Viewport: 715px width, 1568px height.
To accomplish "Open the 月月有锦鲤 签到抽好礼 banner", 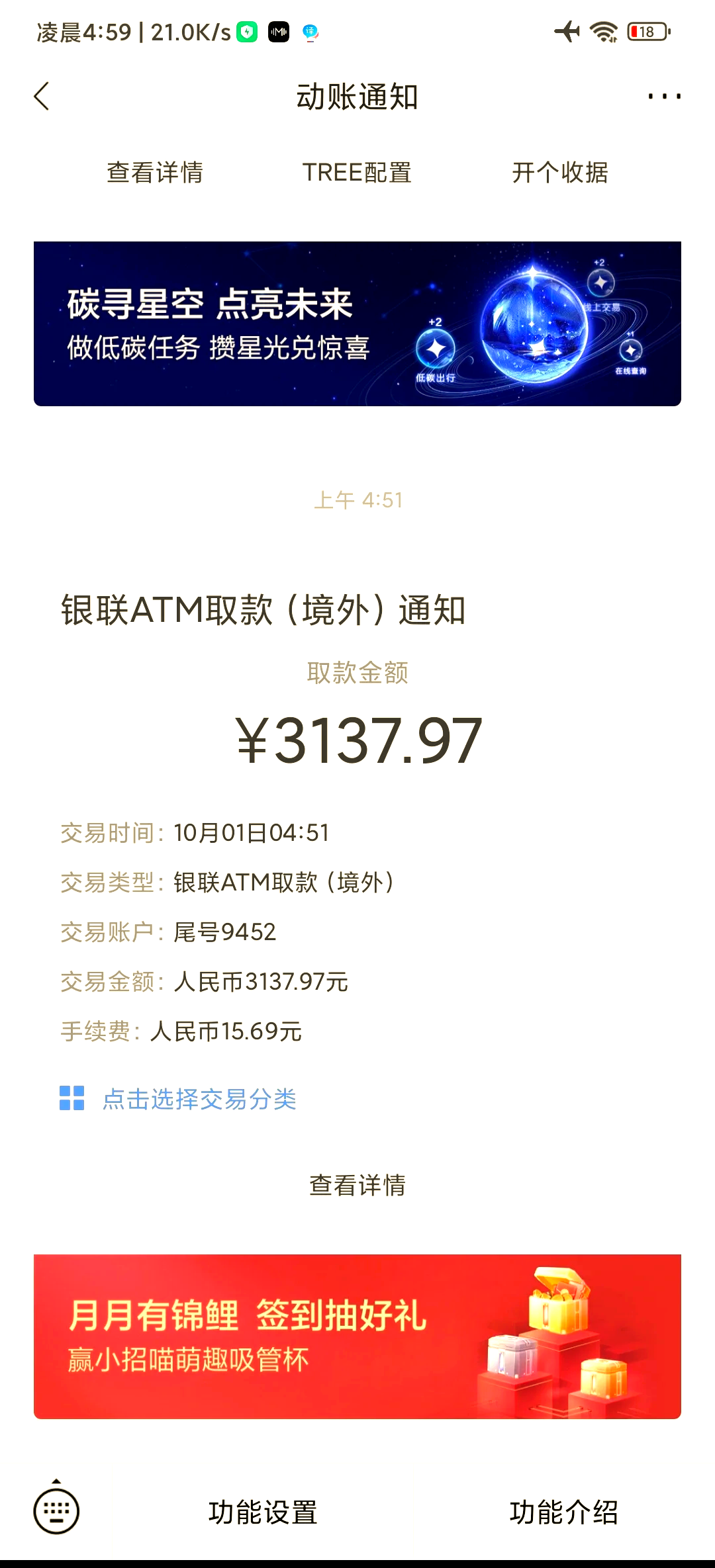I will click(x=358, y=1336).
